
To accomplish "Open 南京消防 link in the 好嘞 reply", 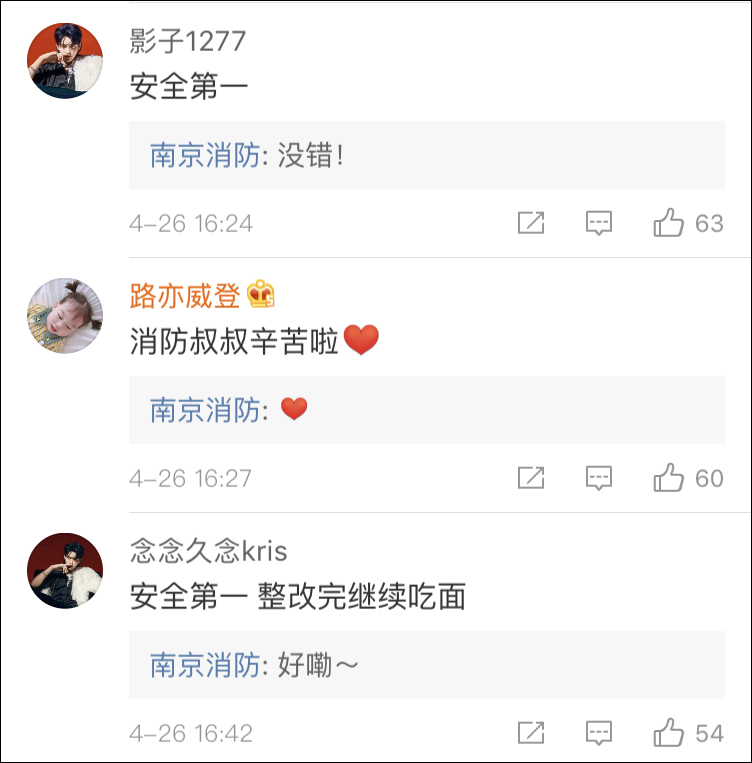I will [204, 665].
